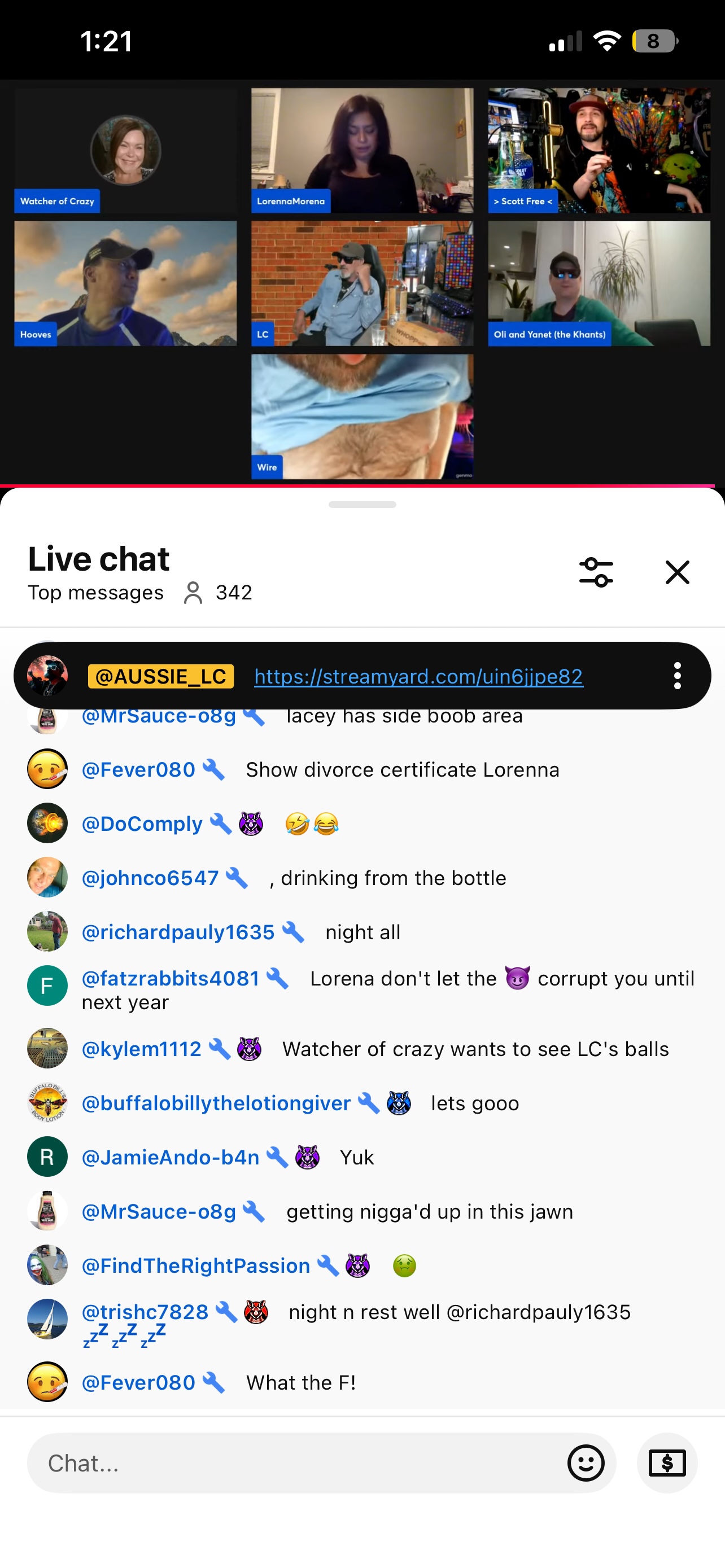This screenshot has width=725, height=1568.
Task: Open live chat filter settings
Action: pyautogui.click(x=596, y=572)
